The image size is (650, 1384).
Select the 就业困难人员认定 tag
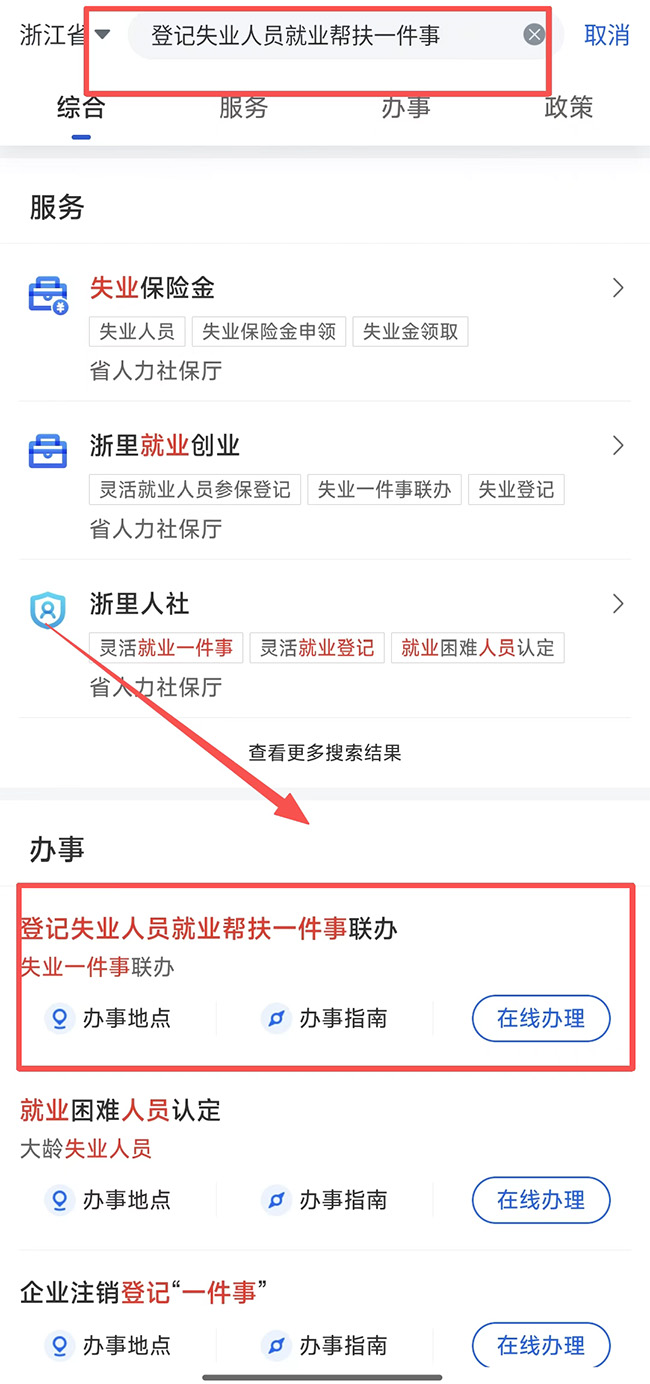(x=477, y=648)
